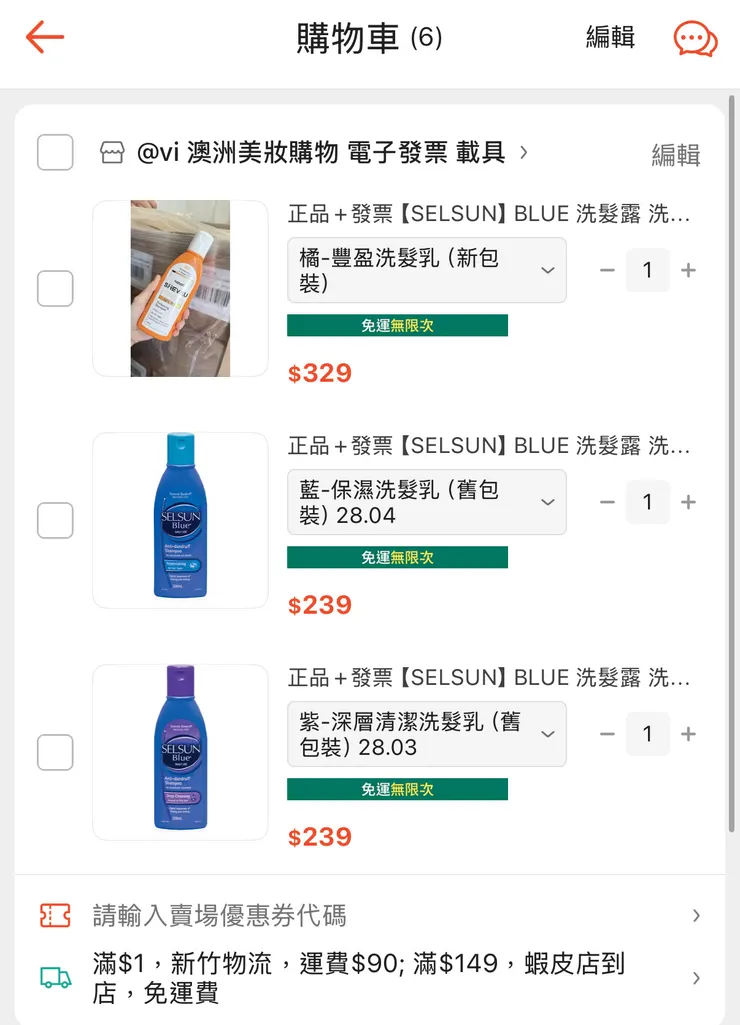740x1025 pixels.
Task: Check the 藍-保濕洗髮乳 item checkbox
Action: (x=55, y=520)
